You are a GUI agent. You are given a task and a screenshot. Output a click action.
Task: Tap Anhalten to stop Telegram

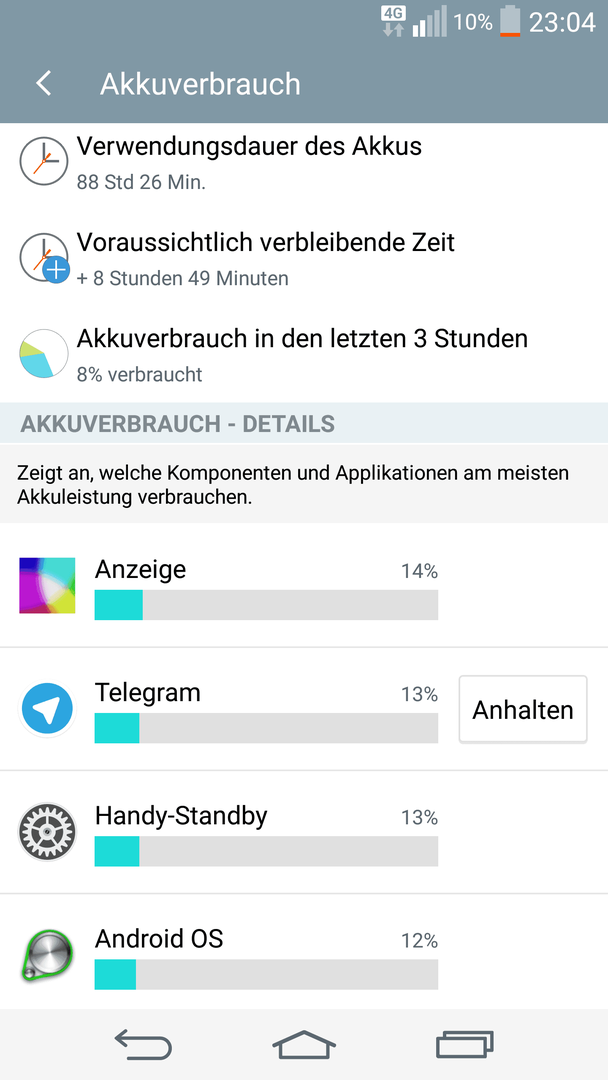[523, 709]
